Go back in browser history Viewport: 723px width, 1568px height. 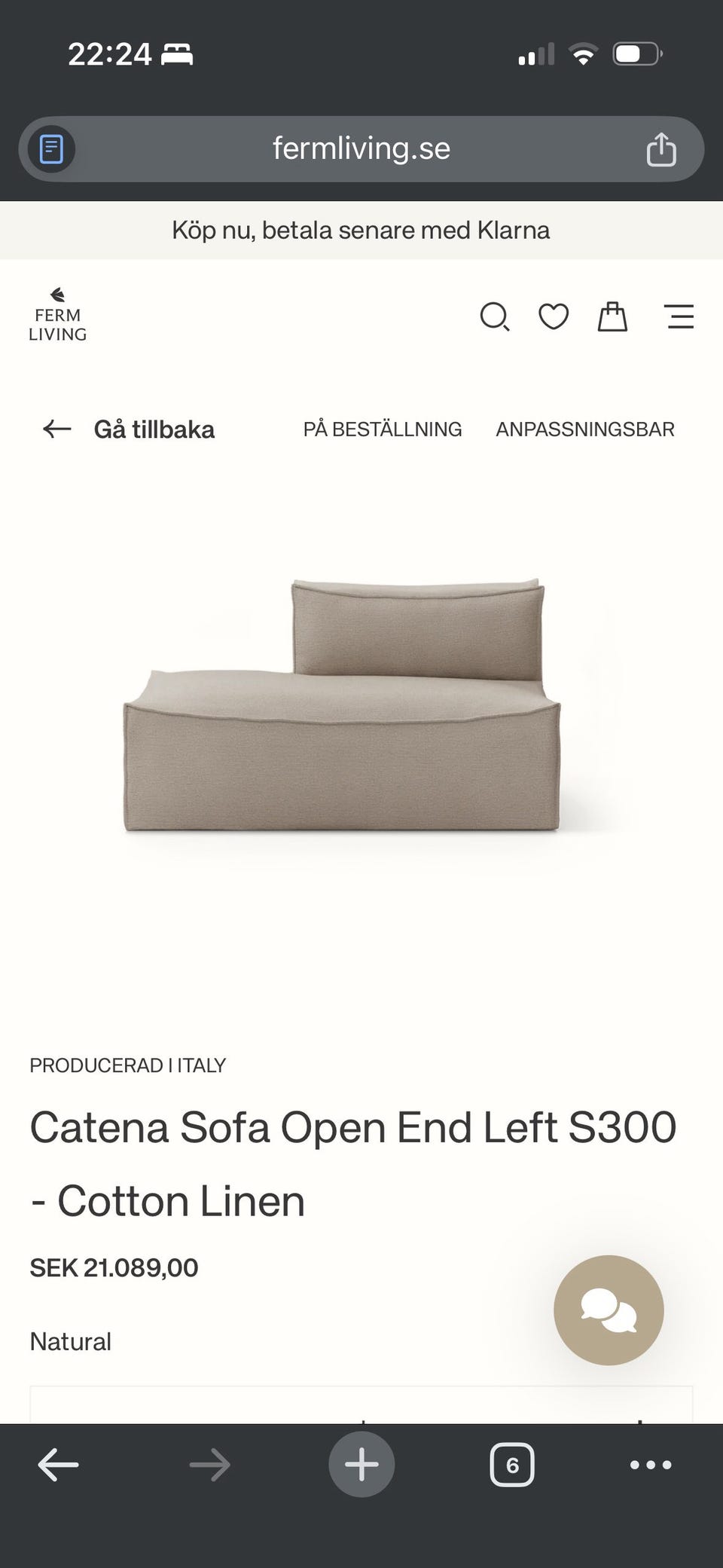click(59, 1465)
